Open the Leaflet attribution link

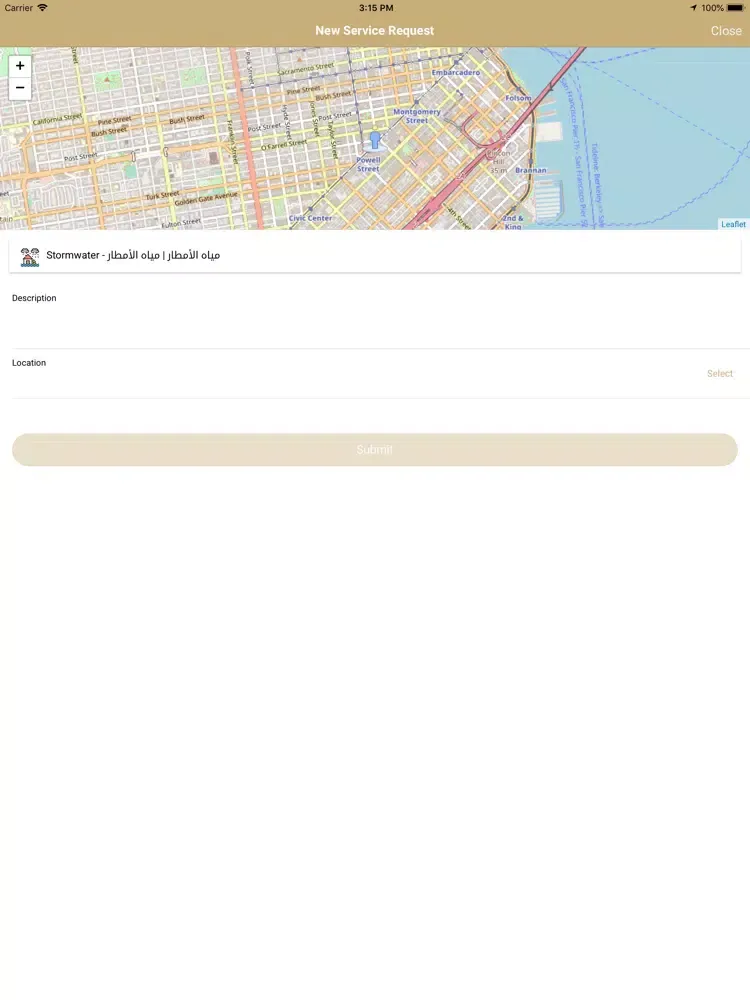(x=733, y=224)
